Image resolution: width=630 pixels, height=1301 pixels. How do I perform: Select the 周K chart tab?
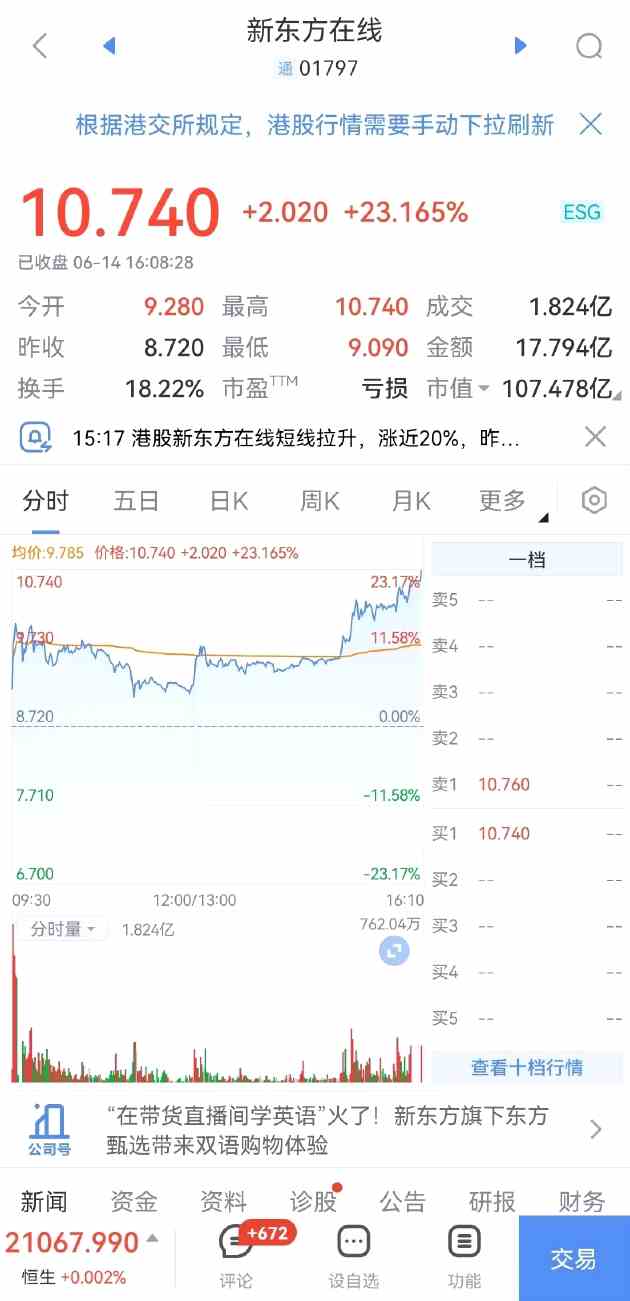(320, 501)
